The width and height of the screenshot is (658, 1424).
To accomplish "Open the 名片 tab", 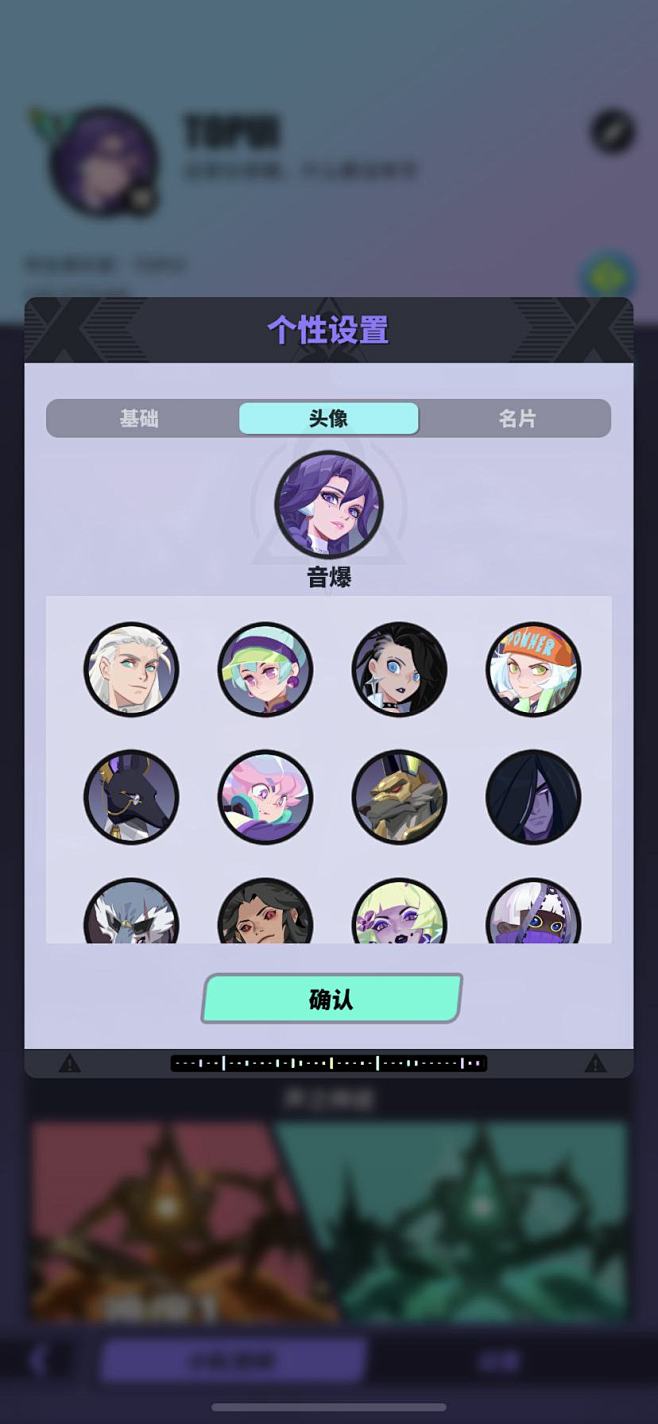I will tap(517, 419).
